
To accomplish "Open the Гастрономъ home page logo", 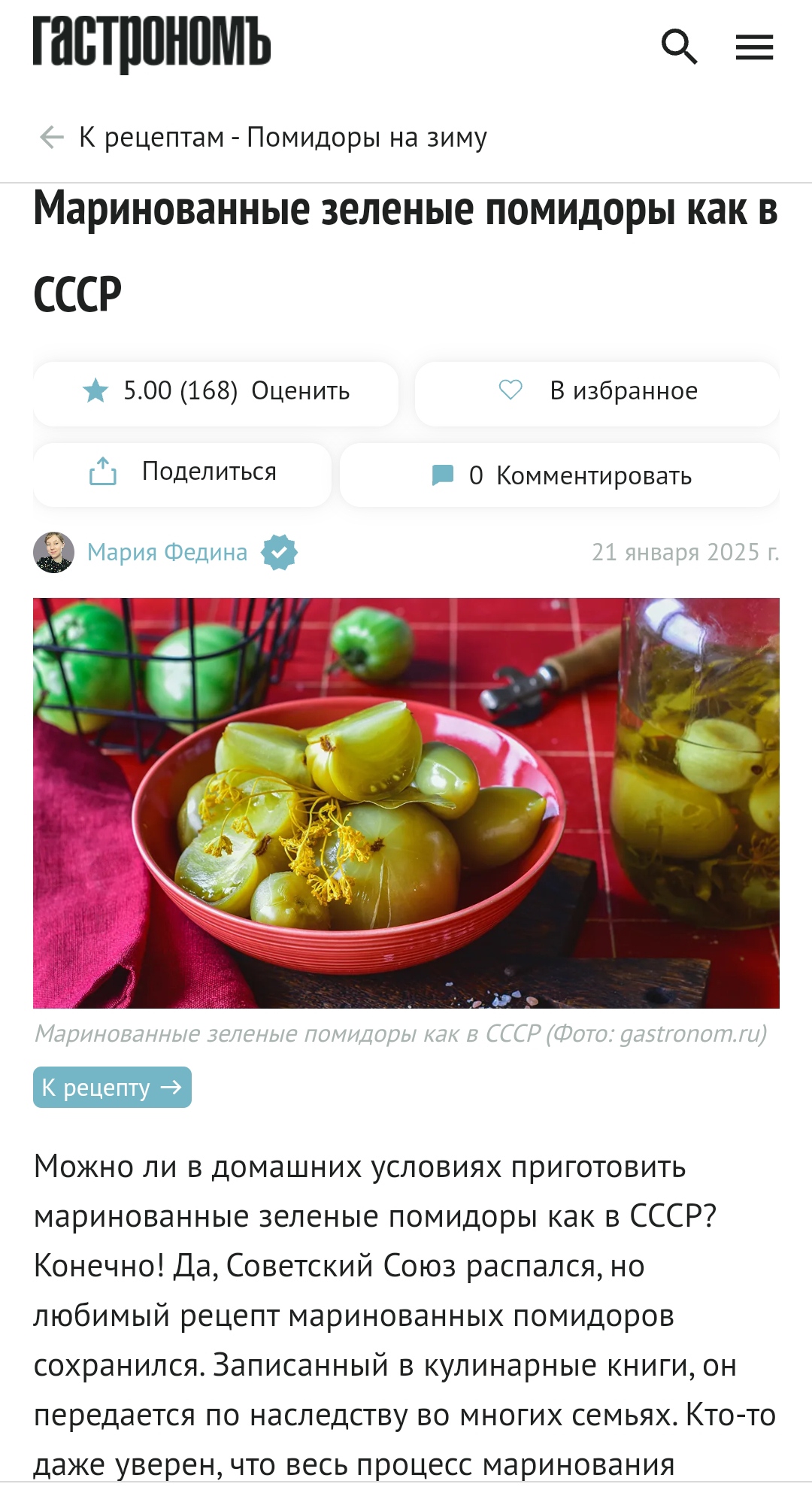I will [151, 44].
